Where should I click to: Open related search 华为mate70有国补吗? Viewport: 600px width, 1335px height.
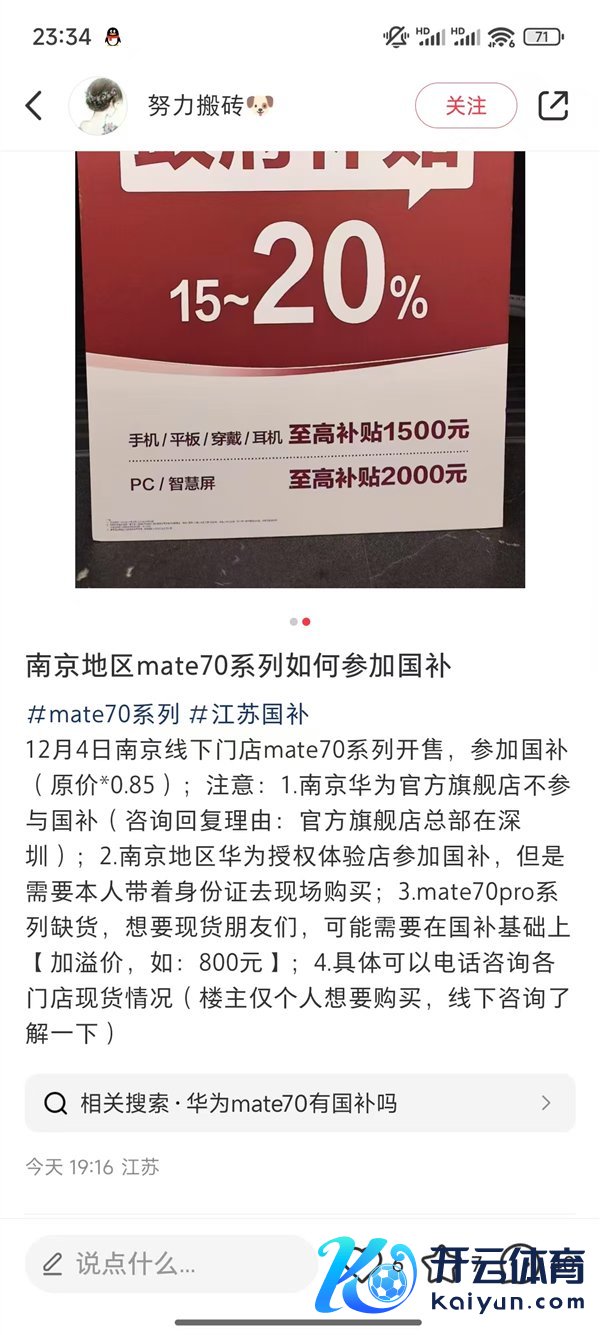tap(300, 1103)
